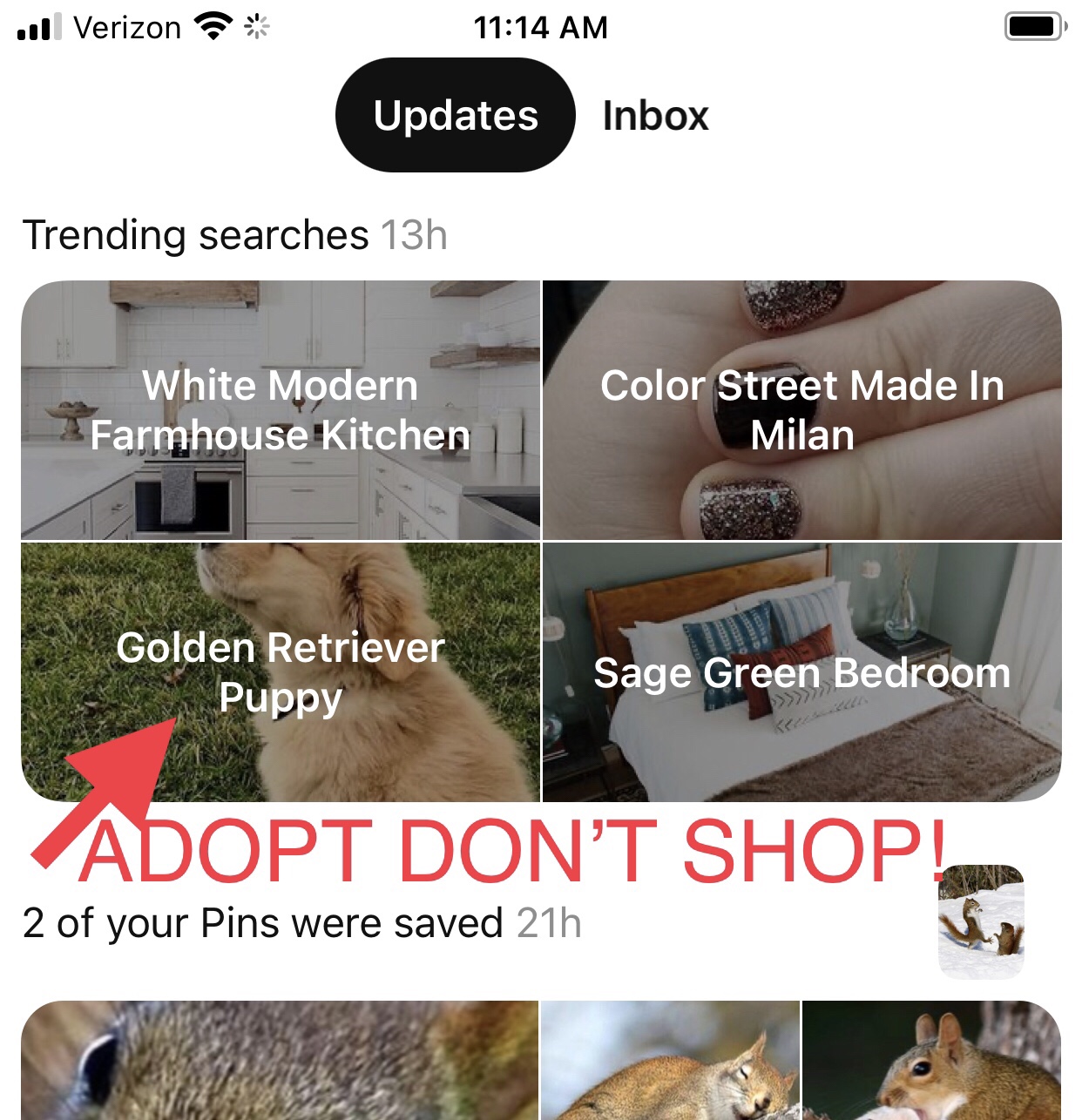
Task: Open the squirrel close-up pin on the left
Action: [279, 1061]
